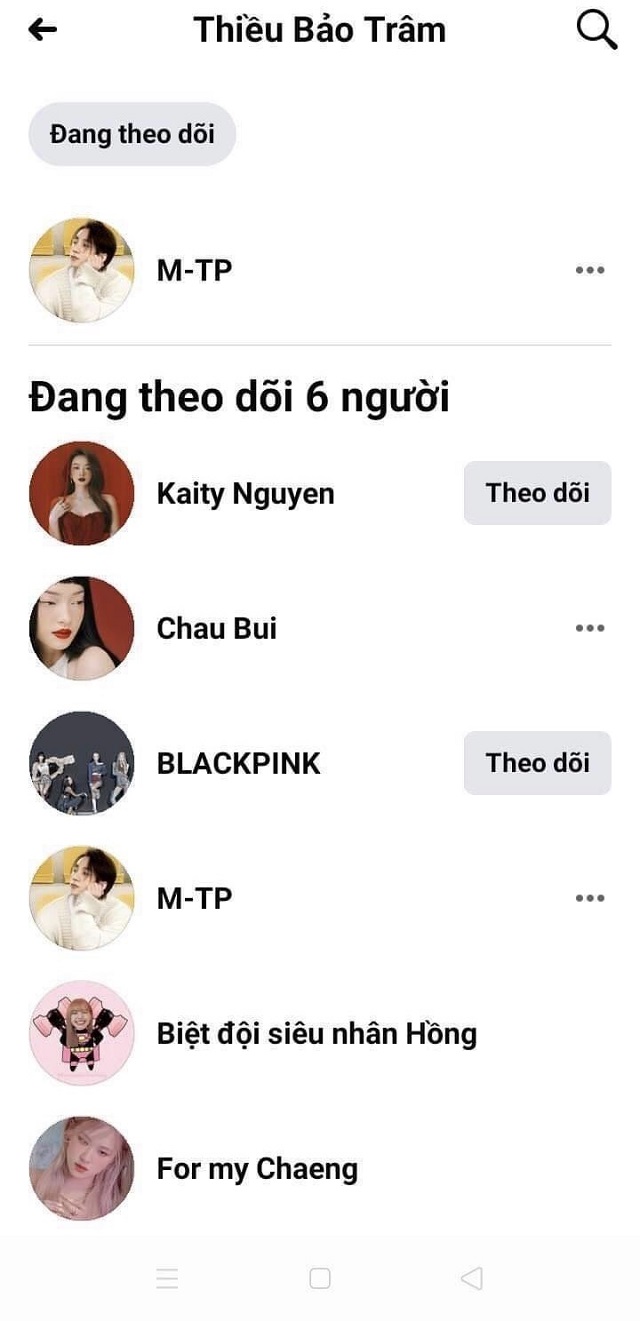Open the For my Chaeng page

click(x=257, y=1168)
